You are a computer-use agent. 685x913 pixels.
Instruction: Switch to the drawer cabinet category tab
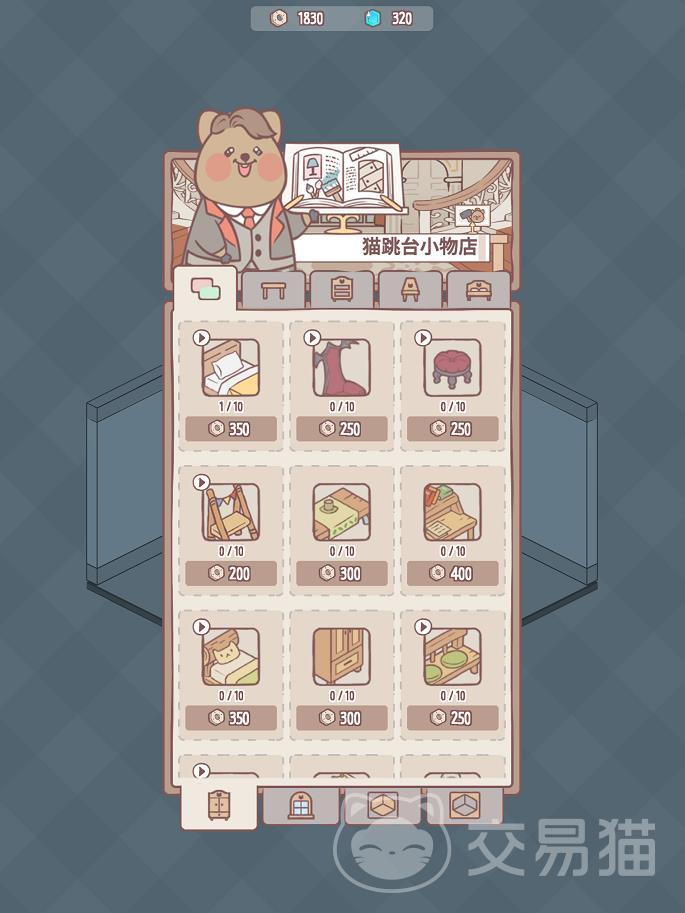pos(342,290)
